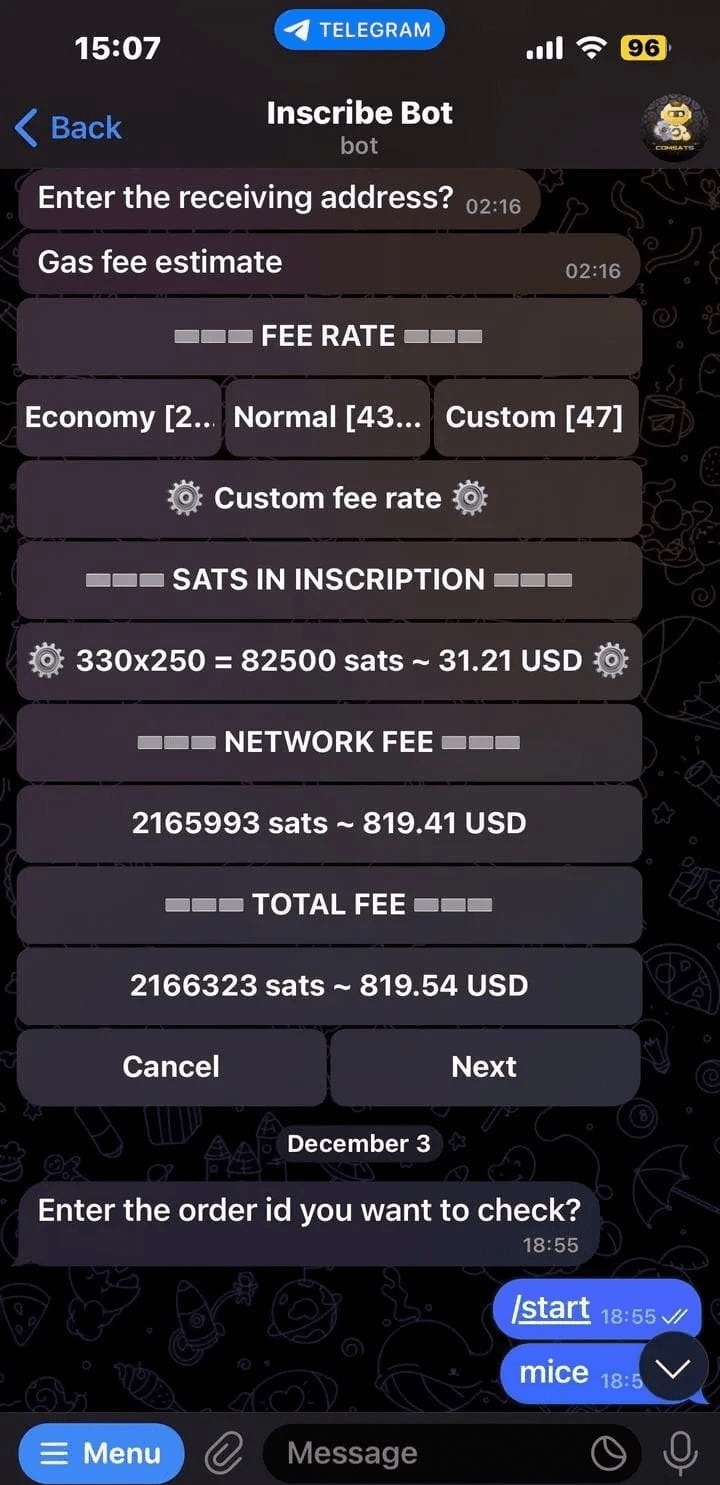Tap the /start command link

coord(551,1308)
